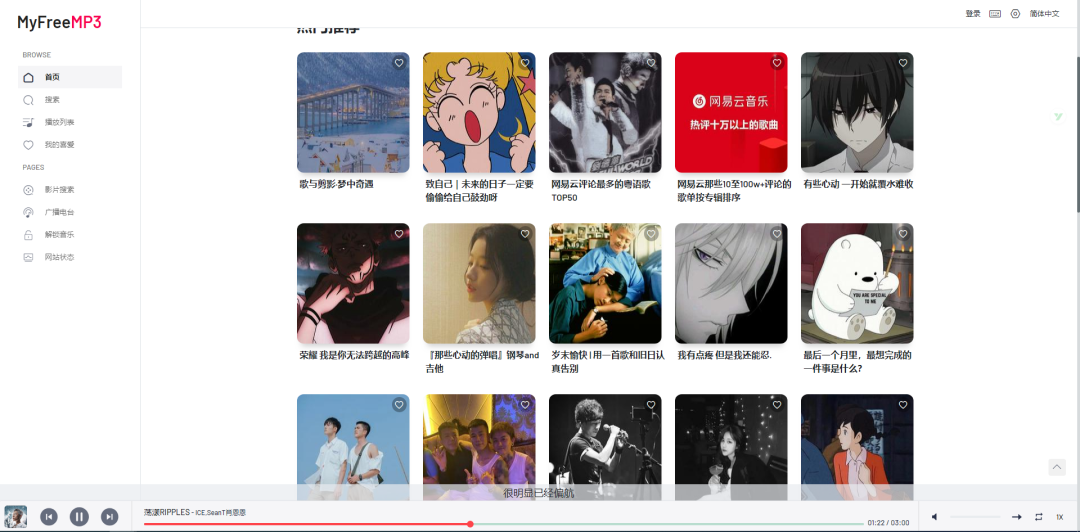Change the 1X playback speed
Viewport: 1080px width, 532px height.
tap(1059, 517)
